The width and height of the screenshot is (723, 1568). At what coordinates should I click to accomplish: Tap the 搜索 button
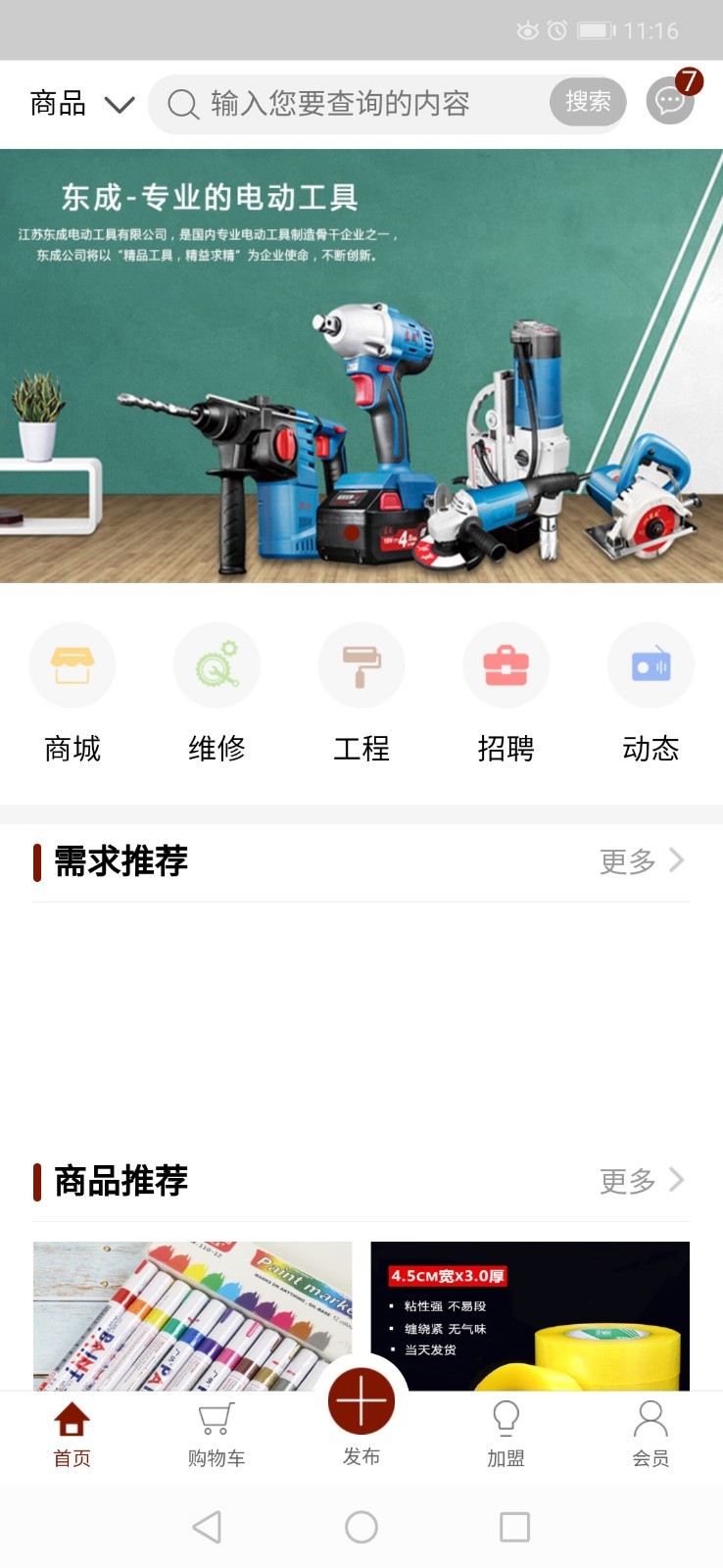588,102
